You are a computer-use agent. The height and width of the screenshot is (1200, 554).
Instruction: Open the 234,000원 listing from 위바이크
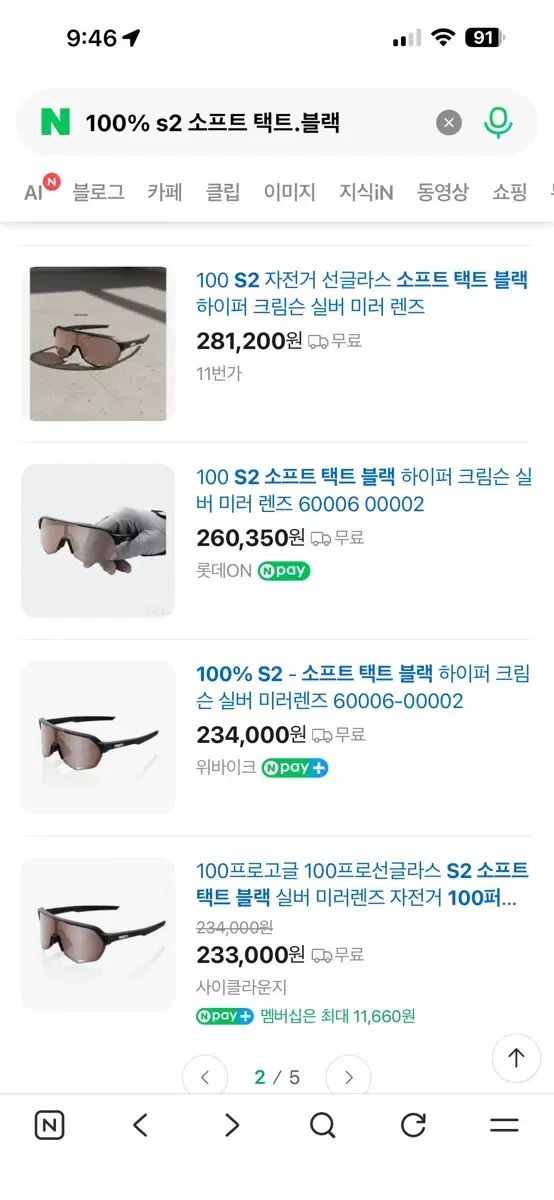click(363, 687)
